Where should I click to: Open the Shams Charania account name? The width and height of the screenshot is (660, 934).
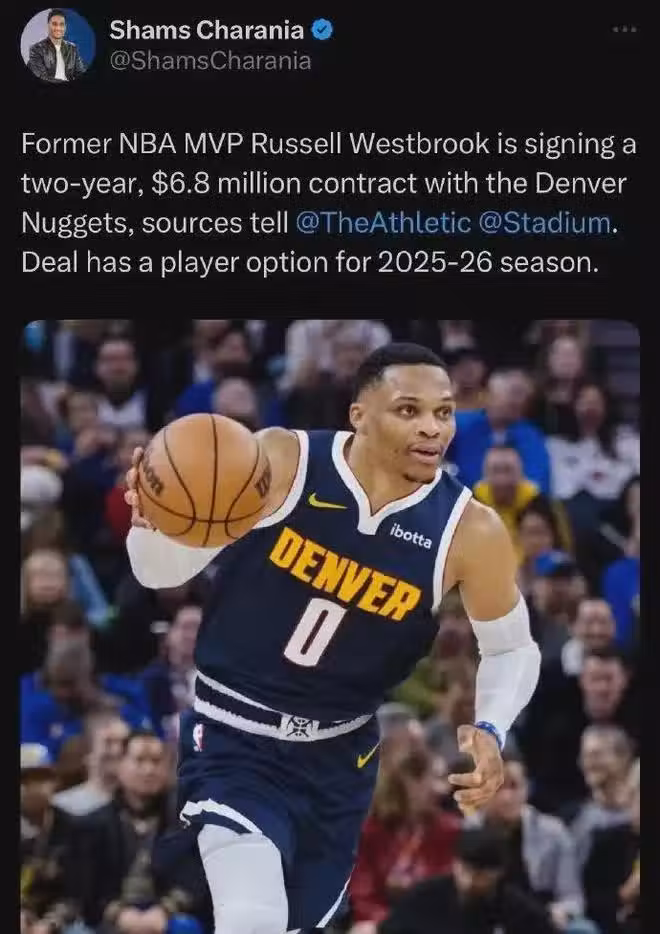pyautogui.click(x=207, y=30)
